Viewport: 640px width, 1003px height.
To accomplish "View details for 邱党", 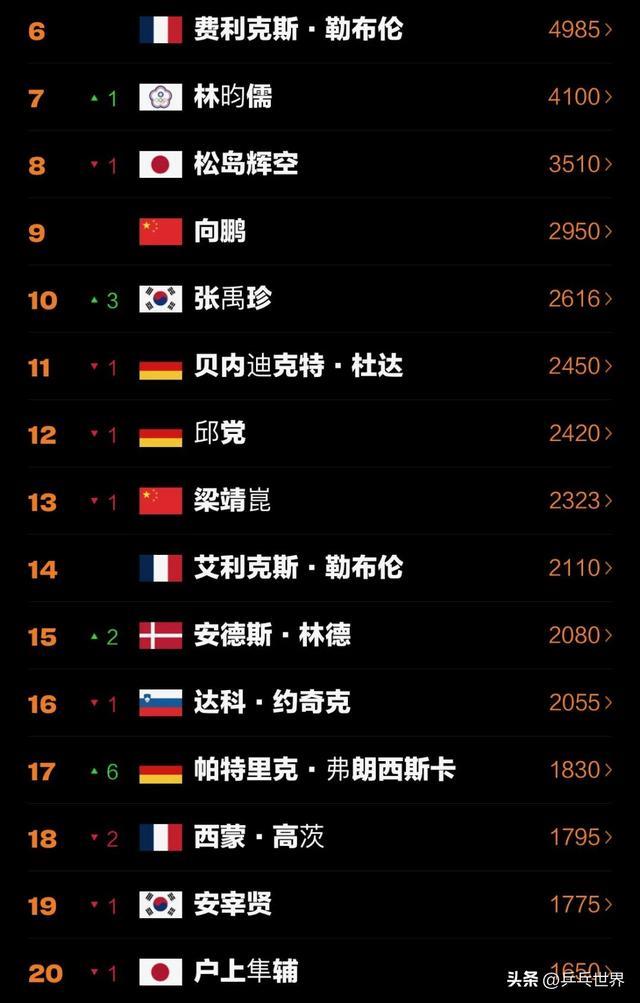I will coord(220,433).
